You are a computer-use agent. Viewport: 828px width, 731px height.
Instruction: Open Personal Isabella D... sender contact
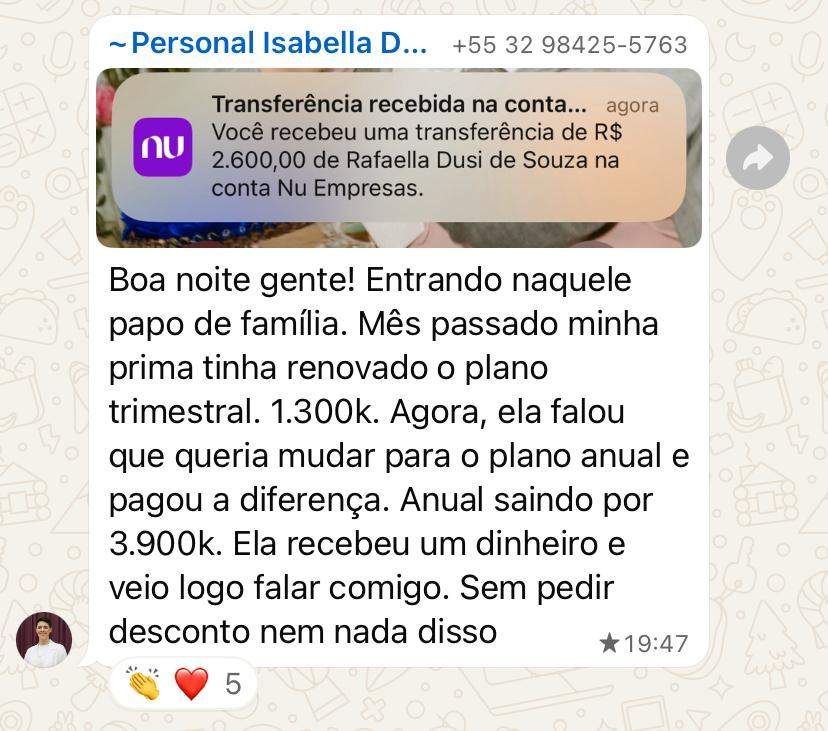tap(269, 44)
